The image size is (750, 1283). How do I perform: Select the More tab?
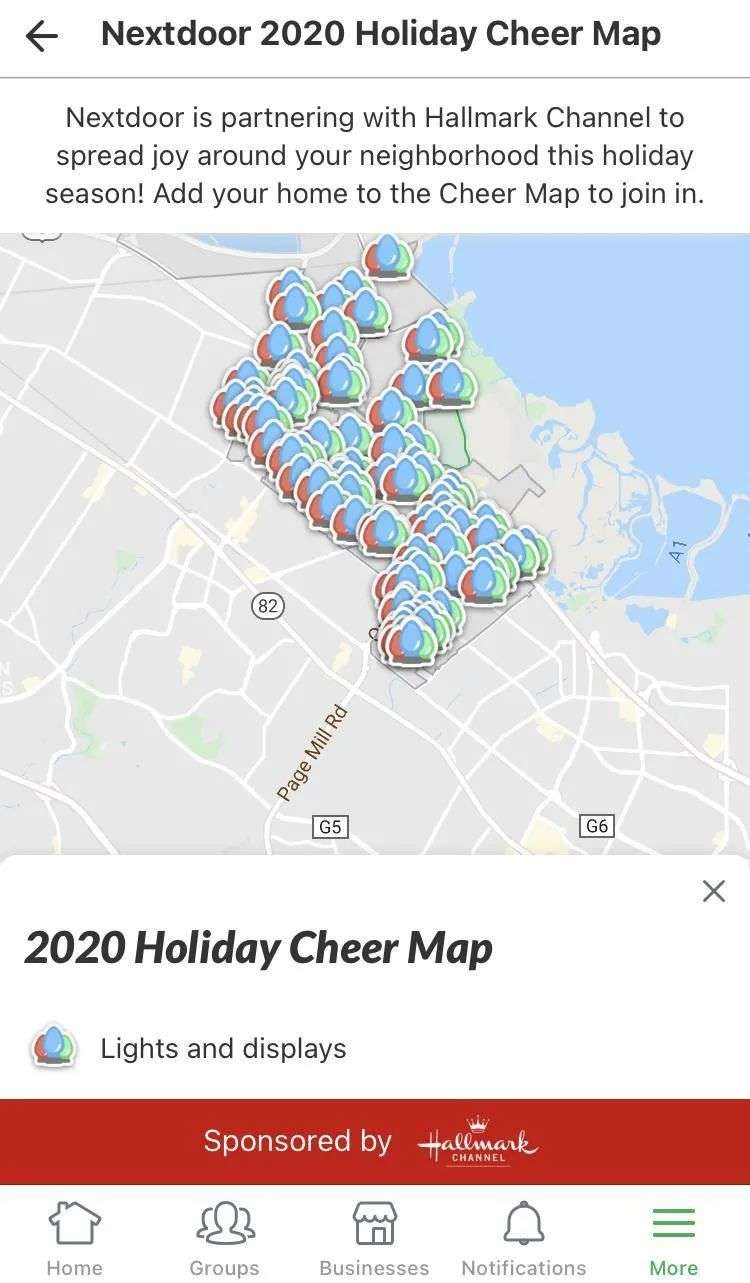coord(673,1238)
